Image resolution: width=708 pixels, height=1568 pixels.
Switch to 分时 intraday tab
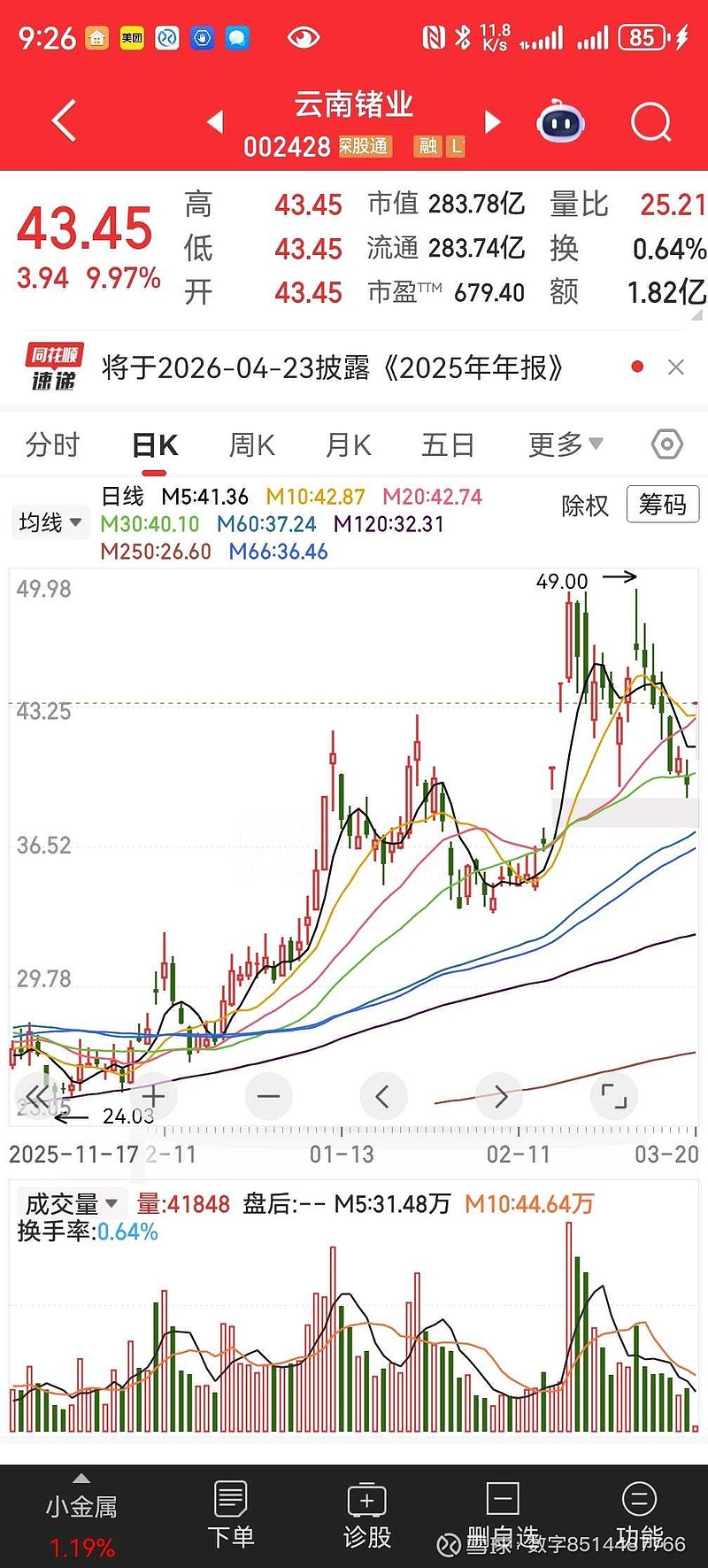pyautogui.click(x=51, y=444)
